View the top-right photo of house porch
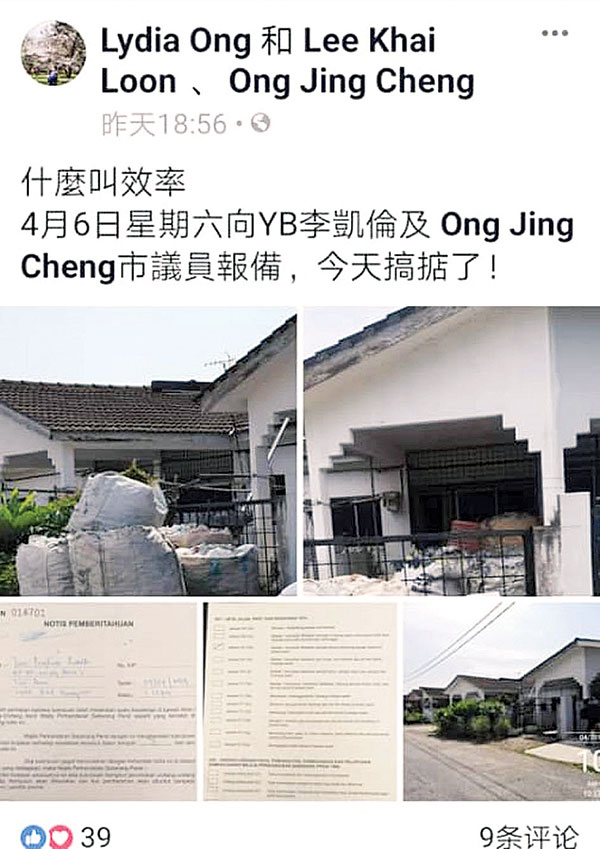The image size is (600, 849). point(451,452)
